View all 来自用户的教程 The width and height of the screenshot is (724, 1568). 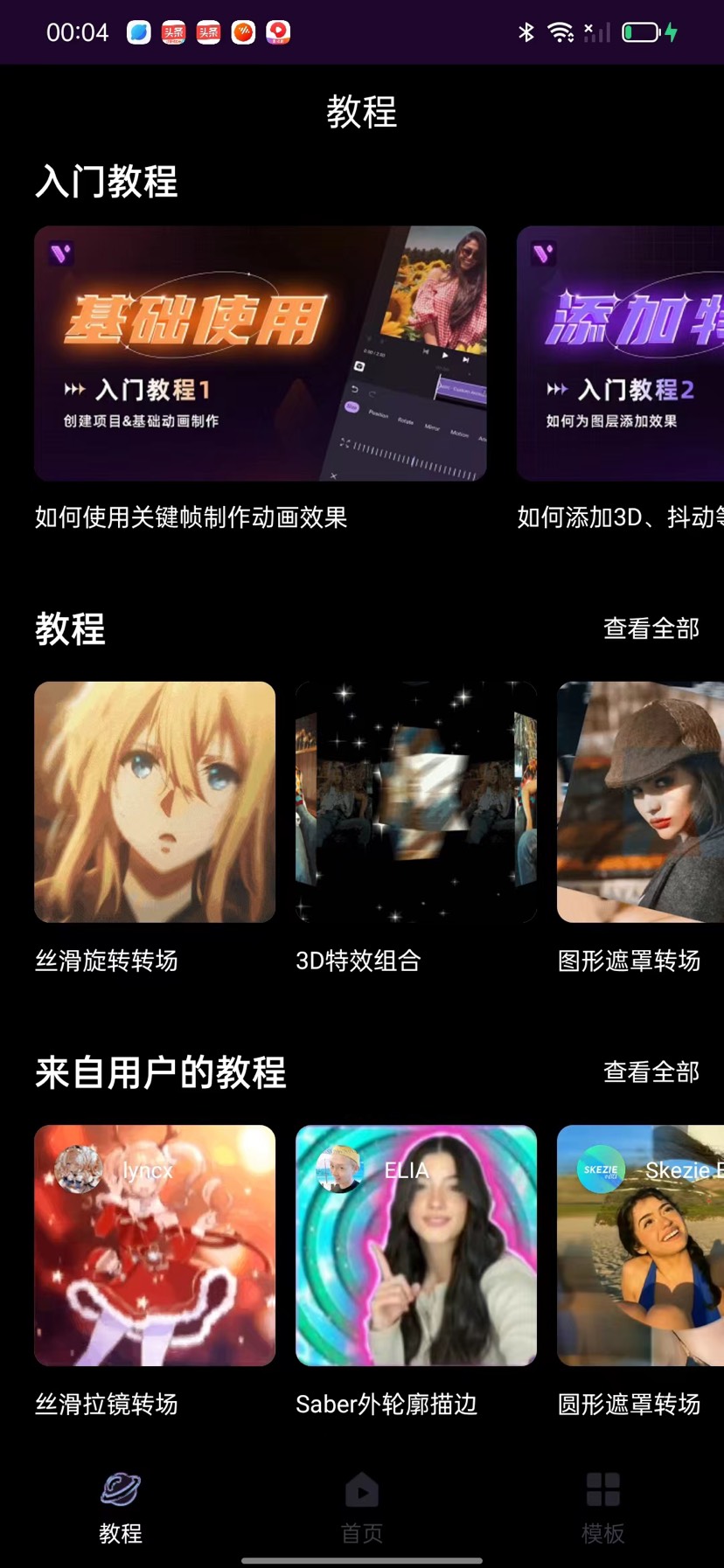651,1072
